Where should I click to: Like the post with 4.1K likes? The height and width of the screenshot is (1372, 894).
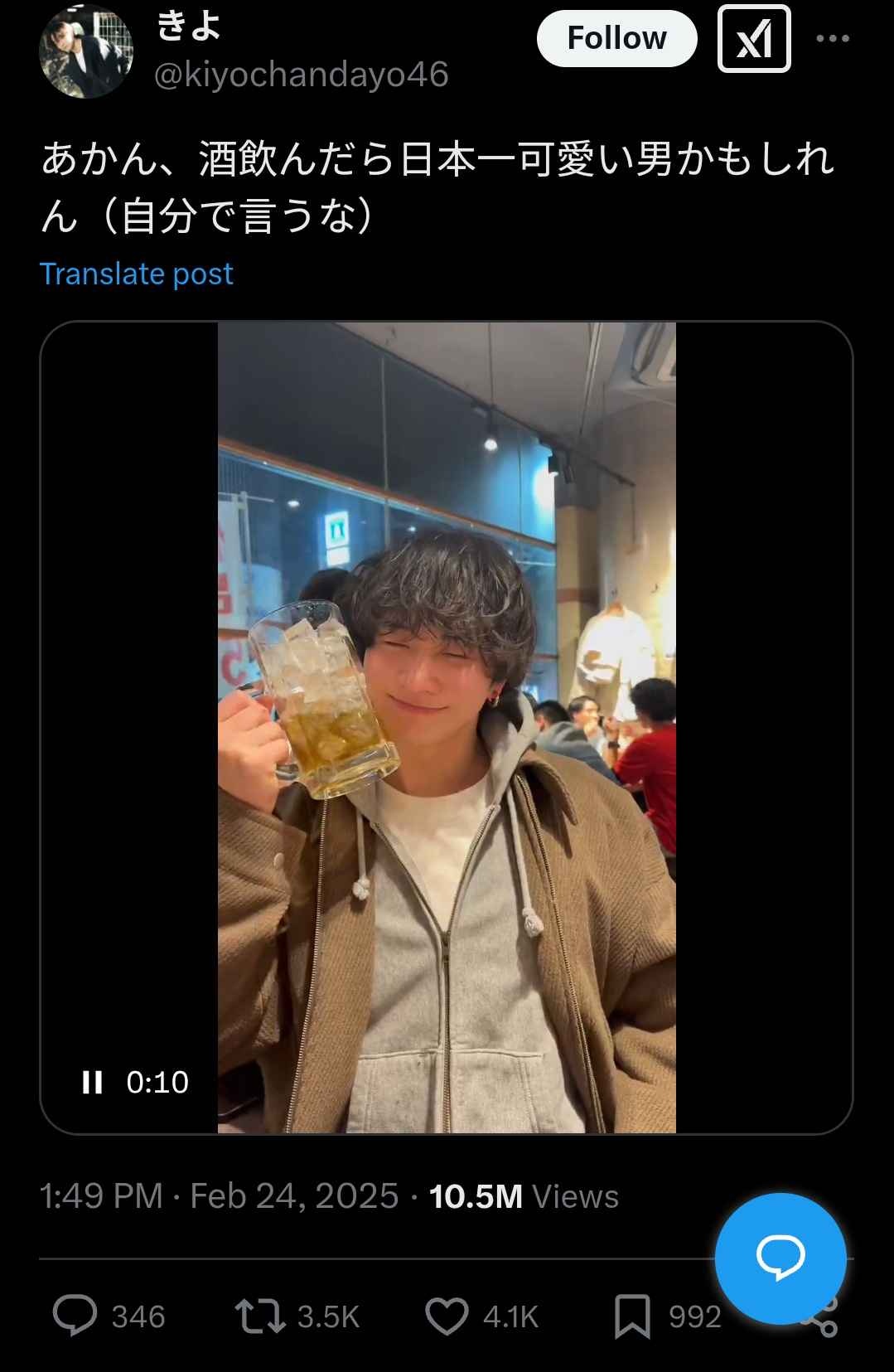tap(447, 1316)
